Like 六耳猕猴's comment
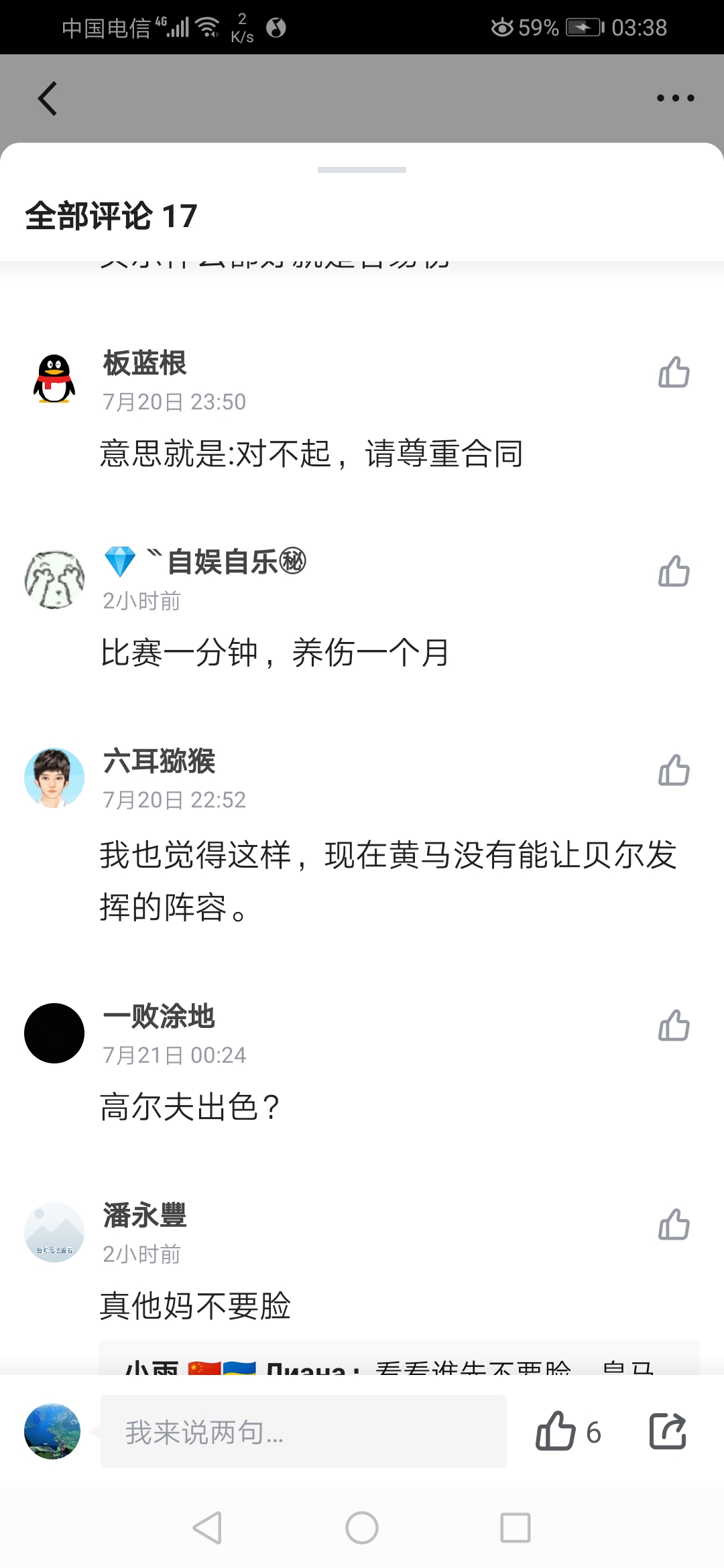 pos(674,771)
